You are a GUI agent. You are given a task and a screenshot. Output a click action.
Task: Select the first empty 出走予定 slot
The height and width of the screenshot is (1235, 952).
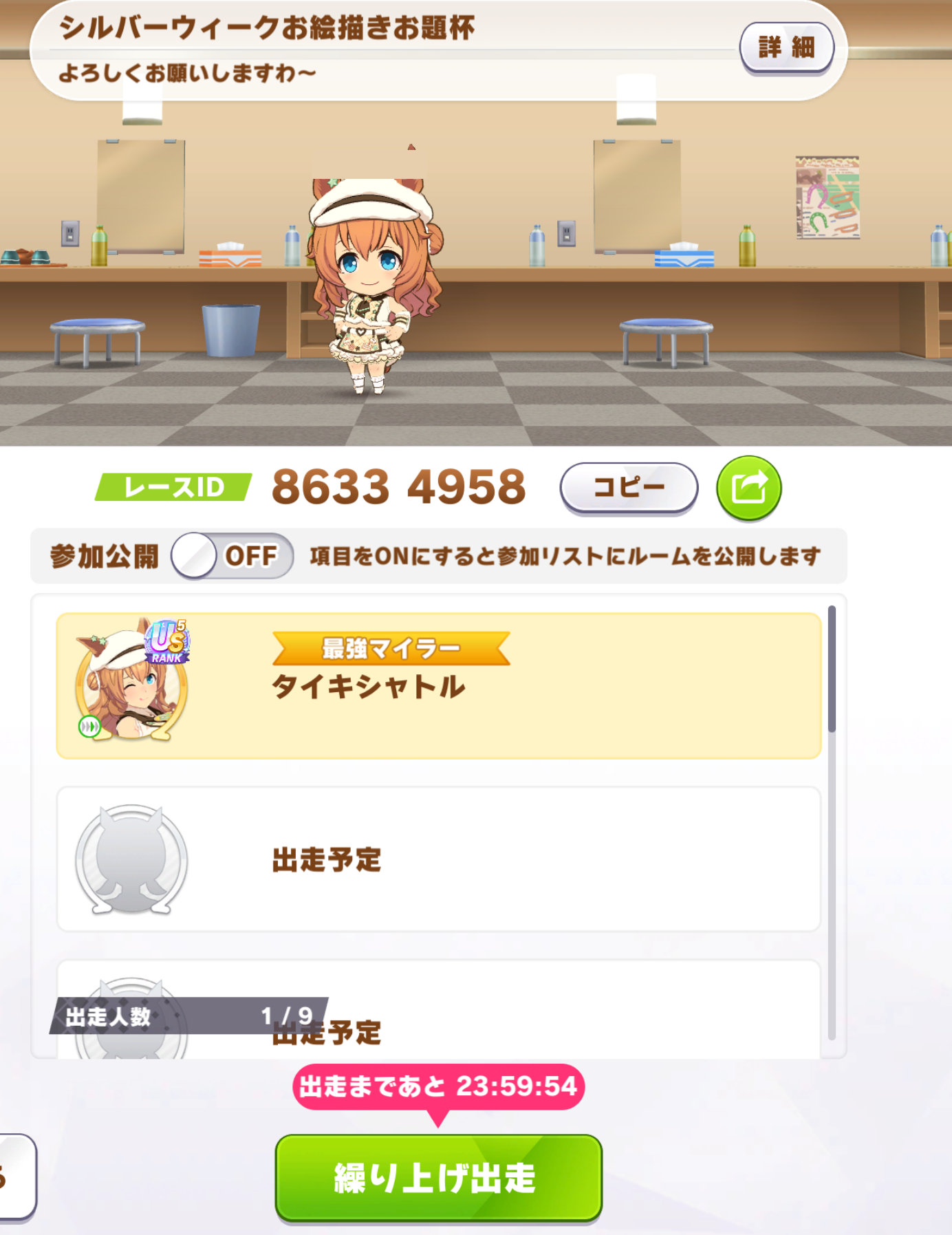439,859
